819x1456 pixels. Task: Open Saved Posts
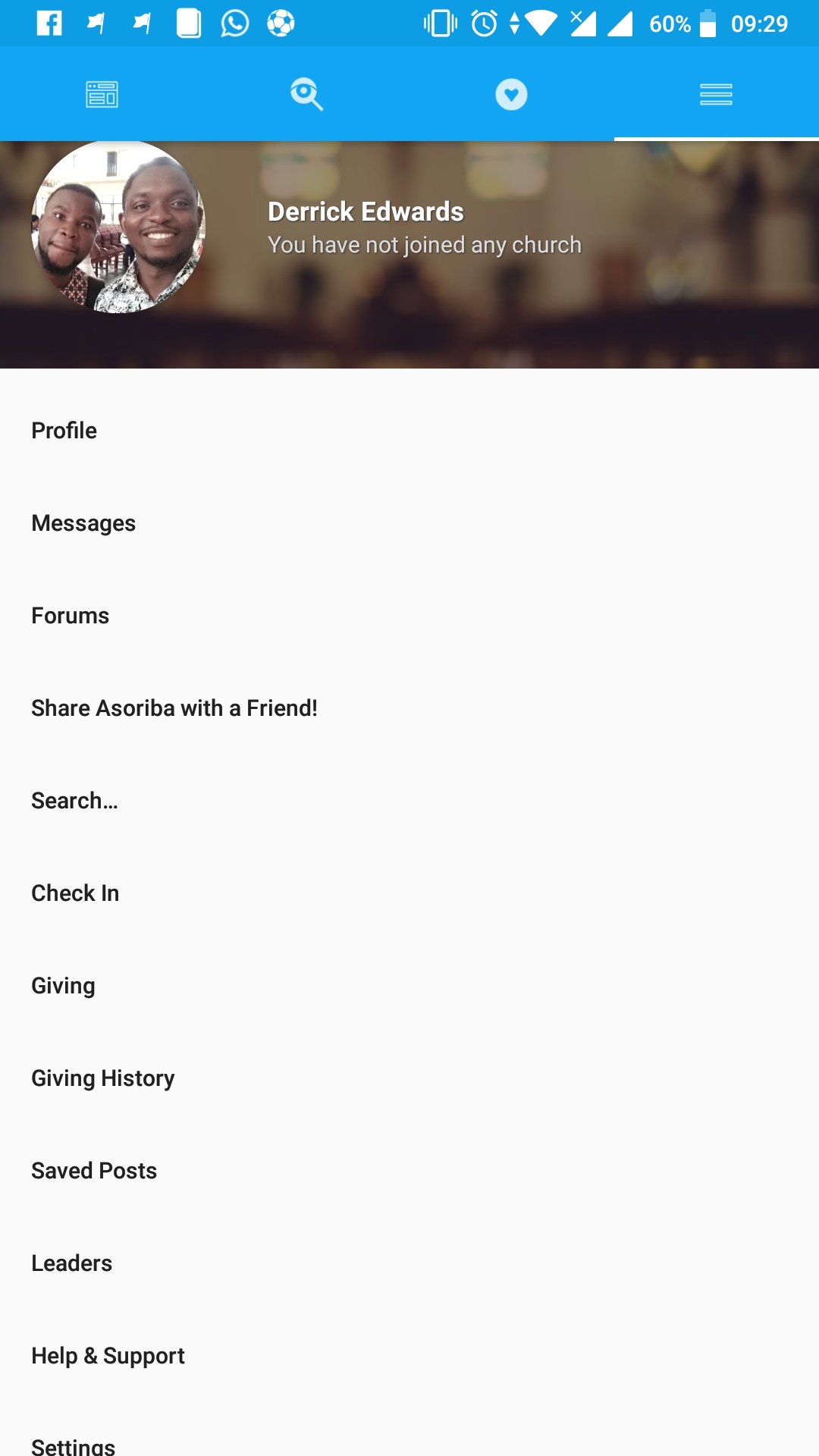tap(409, 1171)
